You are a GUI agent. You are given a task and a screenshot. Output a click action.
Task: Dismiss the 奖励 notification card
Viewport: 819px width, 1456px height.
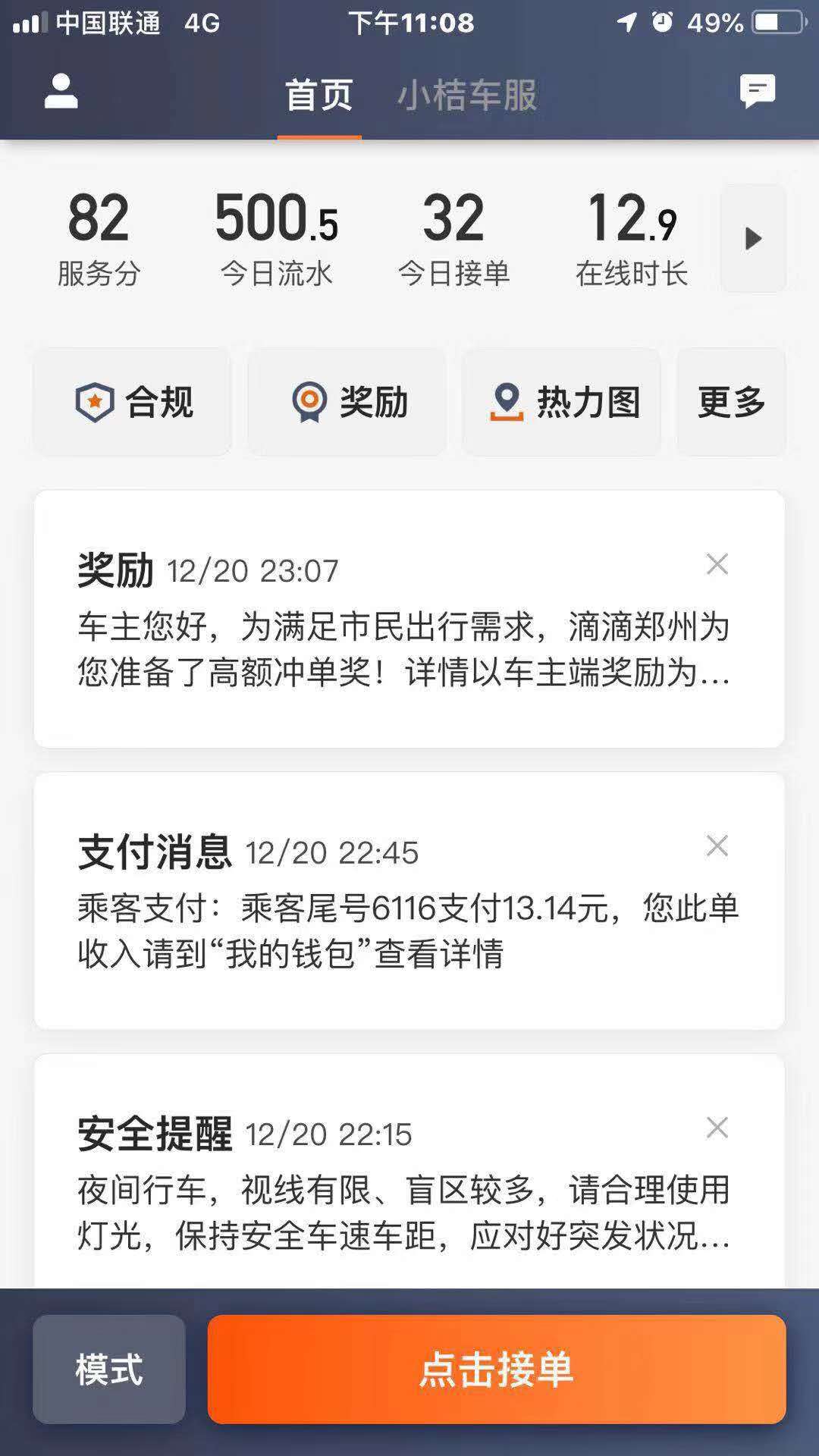coord(717,564)
